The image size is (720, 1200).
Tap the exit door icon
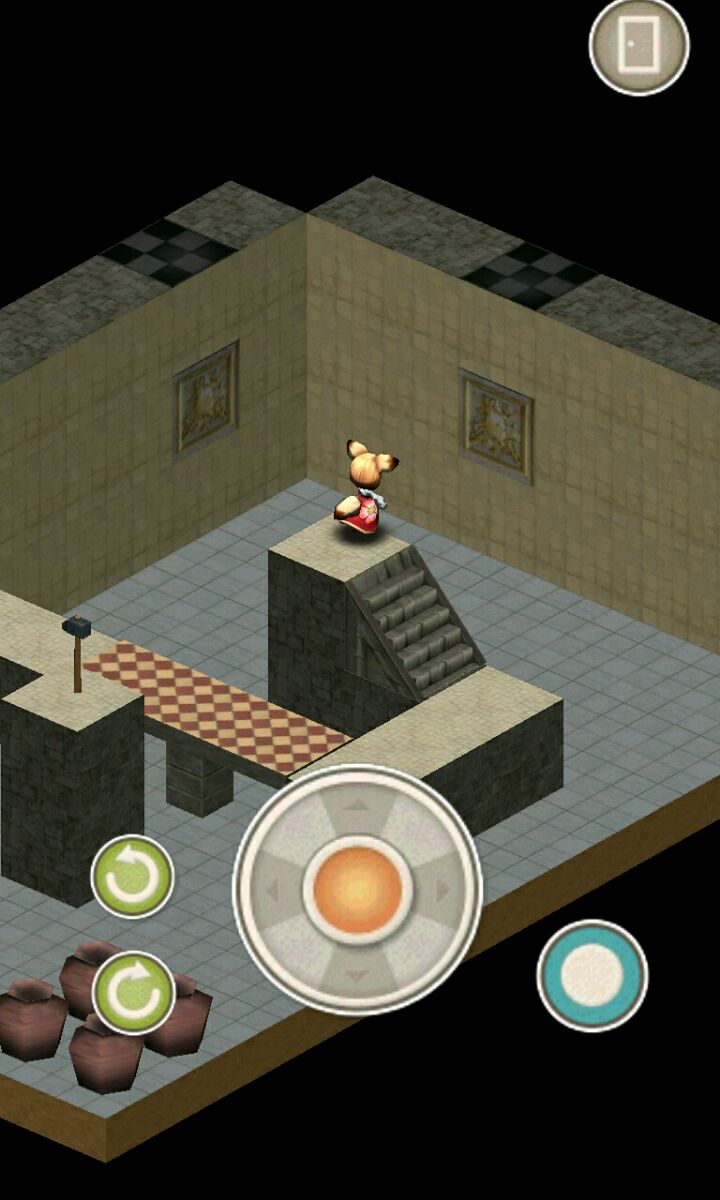pos(639,45)
